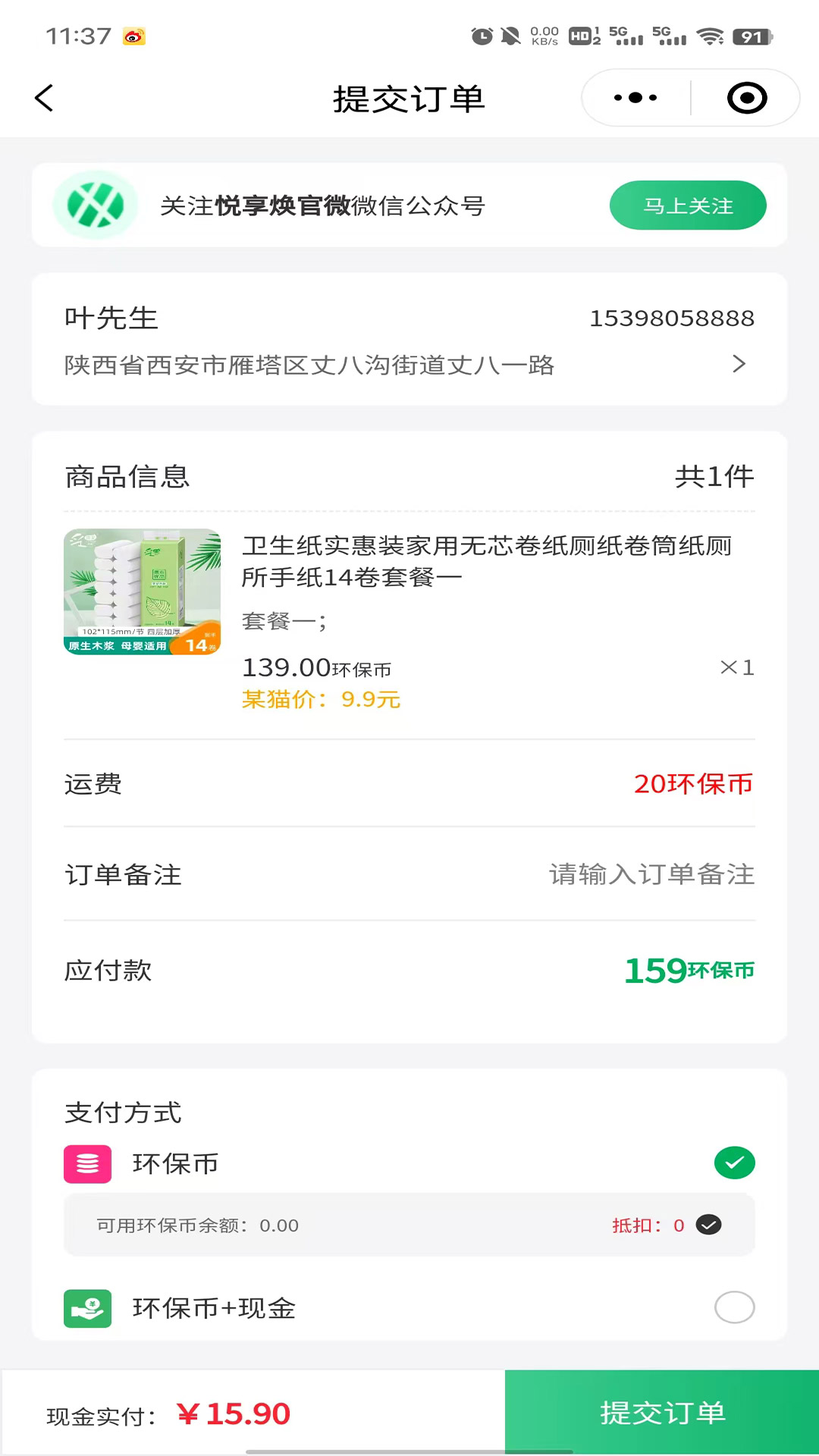Expand the delivery address details chevron

pyautogui.click(x=739, y=365)
